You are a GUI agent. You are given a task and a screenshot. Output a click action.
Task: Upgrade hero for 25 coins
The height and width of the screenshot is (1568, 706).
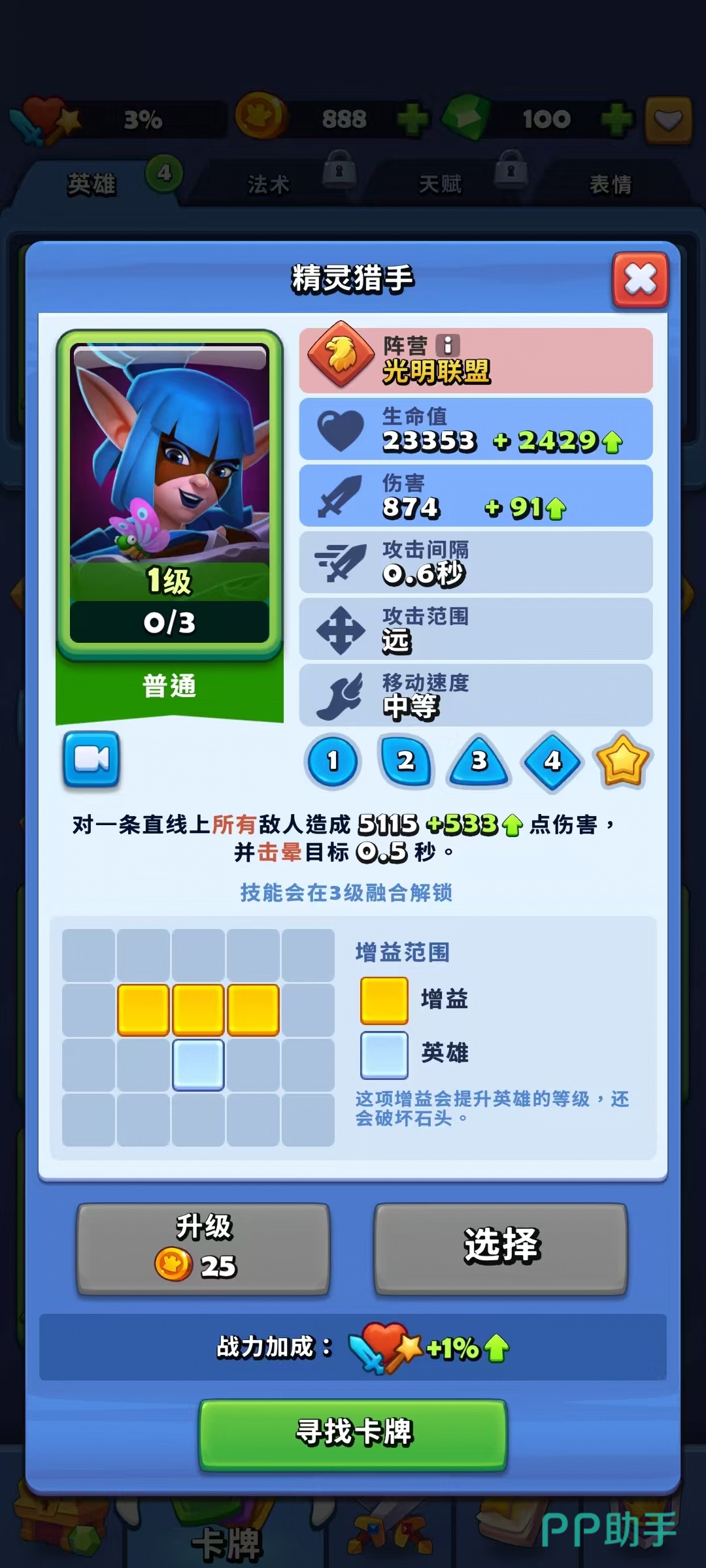pos(203,1249)
